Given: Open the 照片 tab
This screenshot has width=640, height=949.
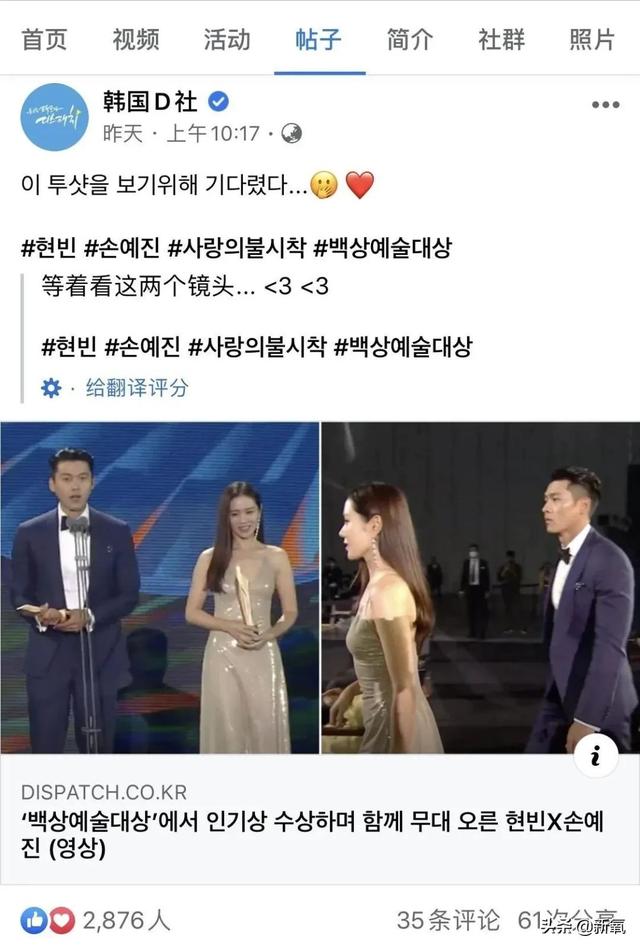Looking at the screenshot, I should pos(592,40).
